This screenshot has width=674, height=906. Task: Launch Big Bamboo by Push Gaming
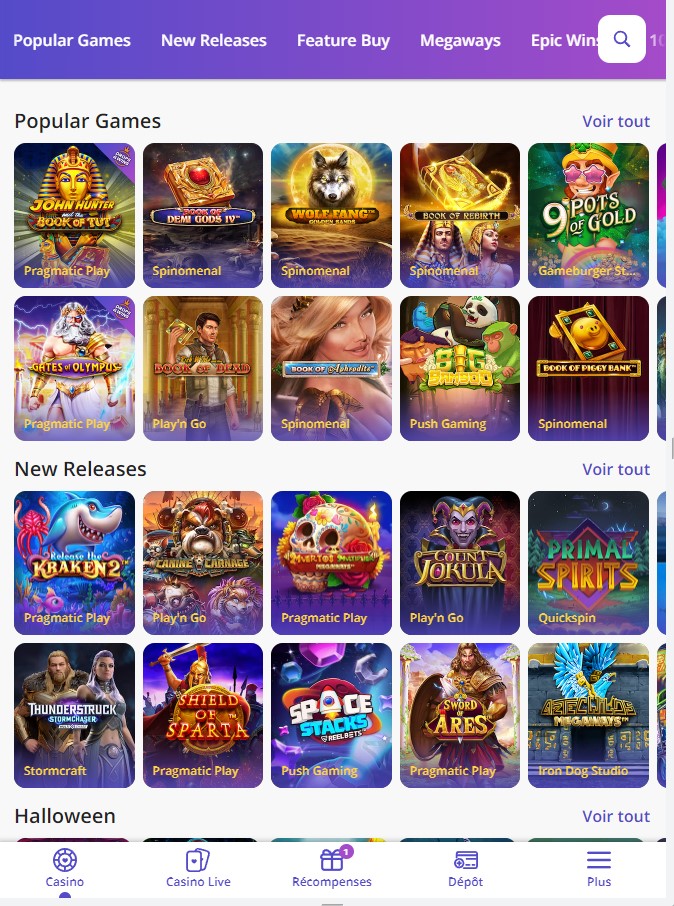tap(459, 368)
